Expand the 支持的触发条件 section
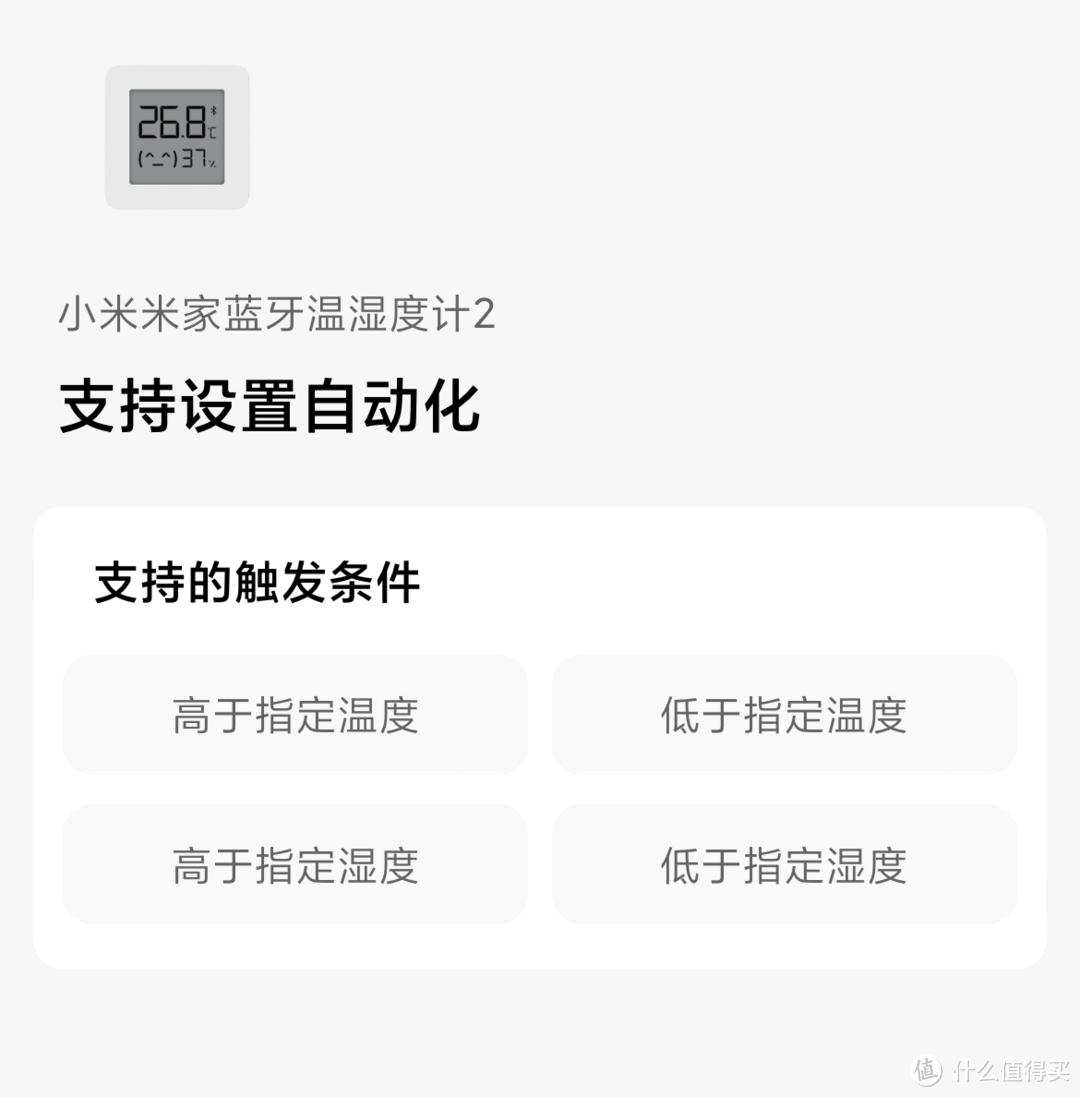1080x1097 pixels. (258, 585)
